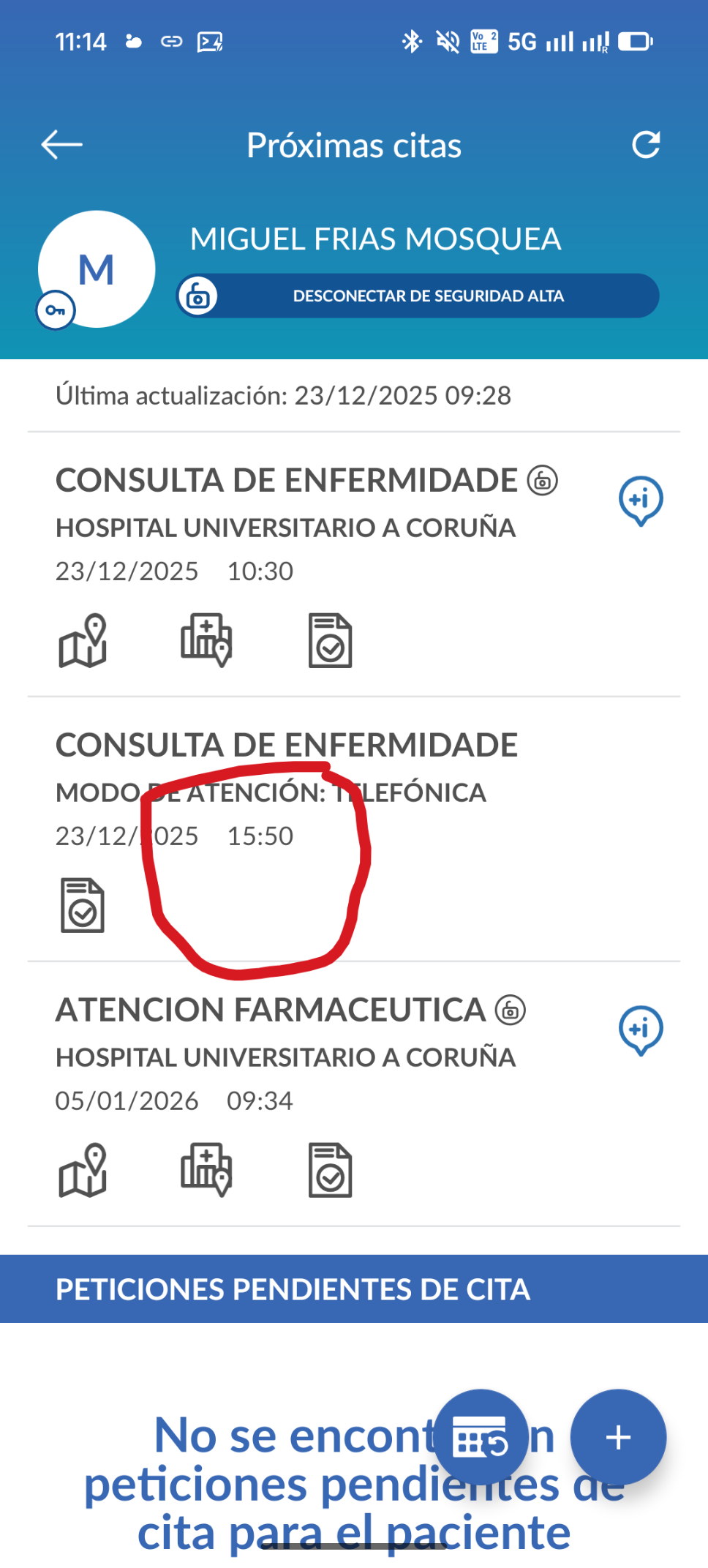This screenshot has width=708, height=1568.
Task: Open the calendar history floating button
Action: pos(481,1437)
